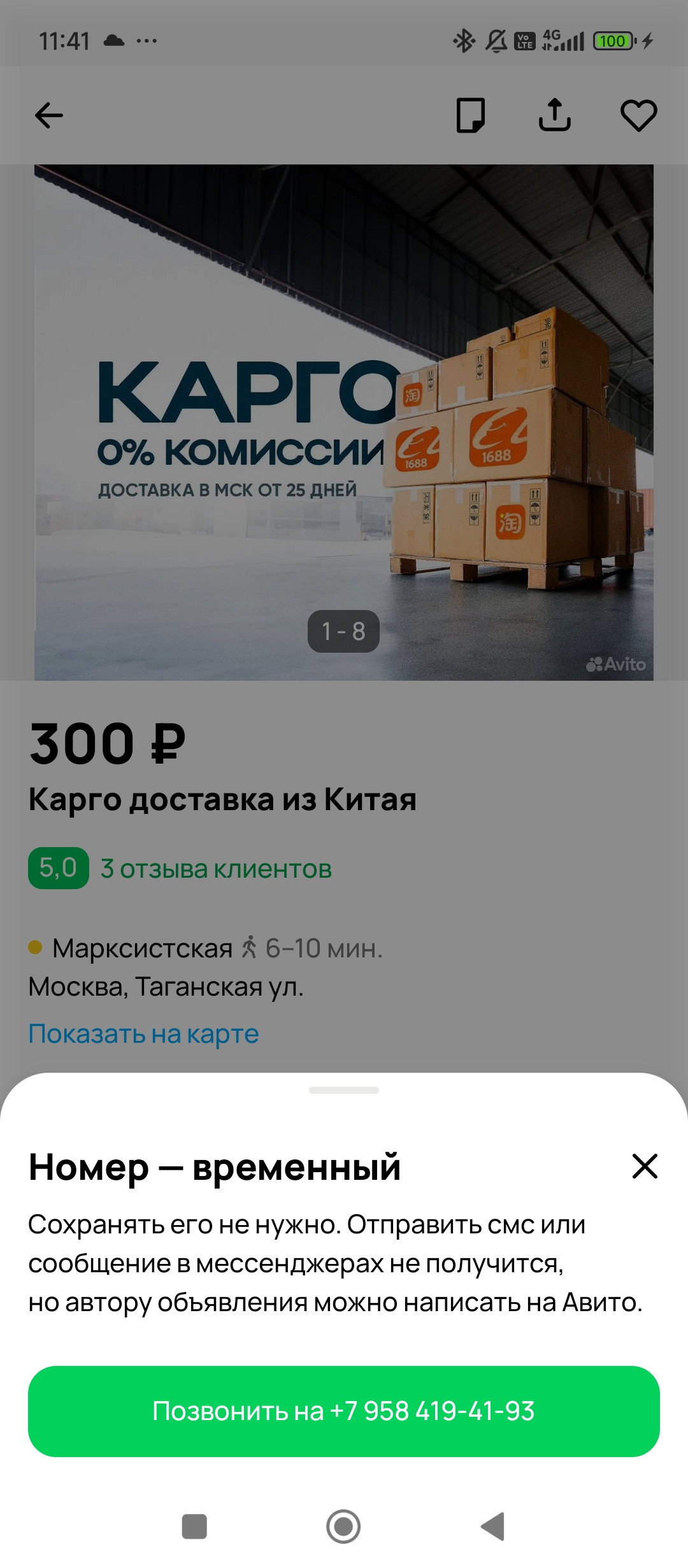This screenshot has width=688, height=1568.
Task: Share this cargo delivery listing
Action: 555,115
